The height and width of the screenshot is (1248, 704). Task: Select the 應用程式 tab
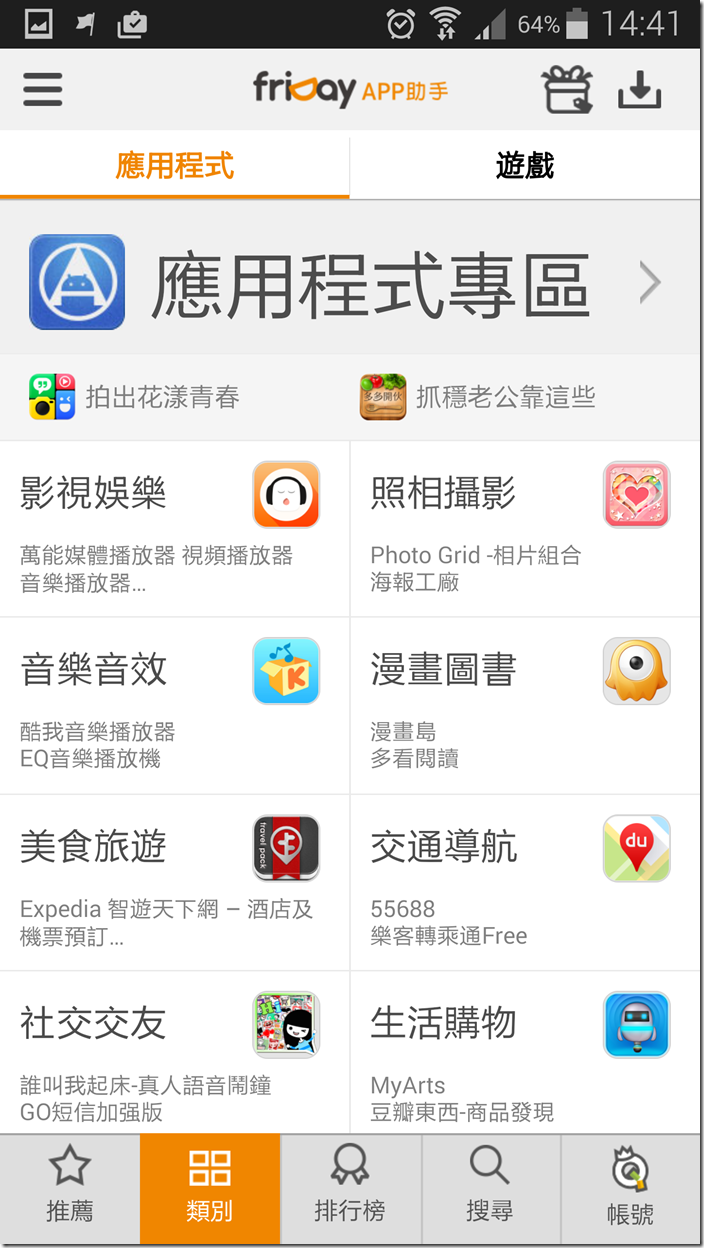click(x=175, y=165)
